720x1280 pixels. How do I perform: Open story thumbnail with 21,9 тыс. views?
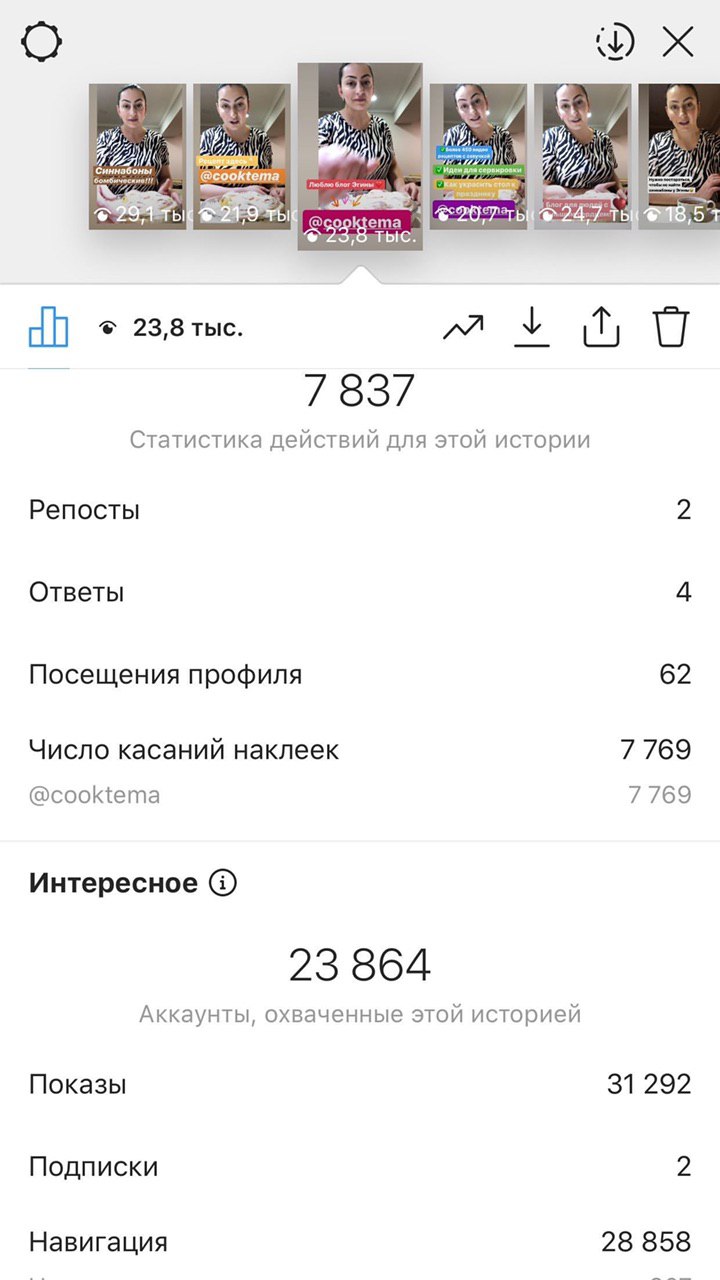[242, 157]
